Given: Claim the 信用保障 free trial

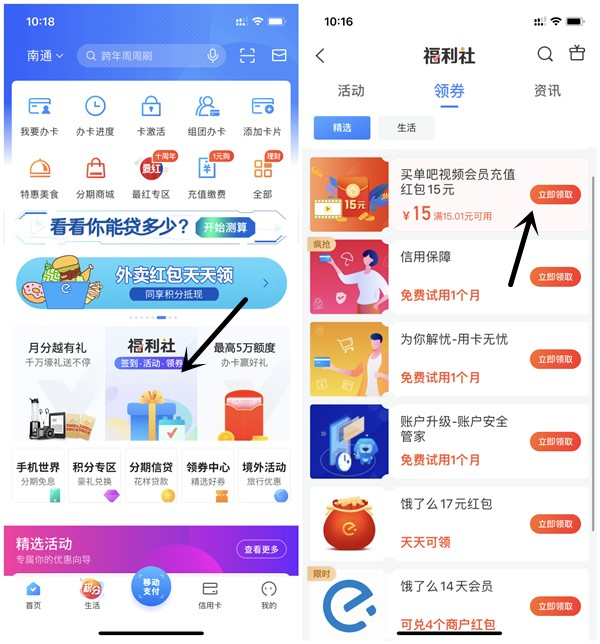Looking at the screenshot, I should pyautogui.click(x=555, y=277).
